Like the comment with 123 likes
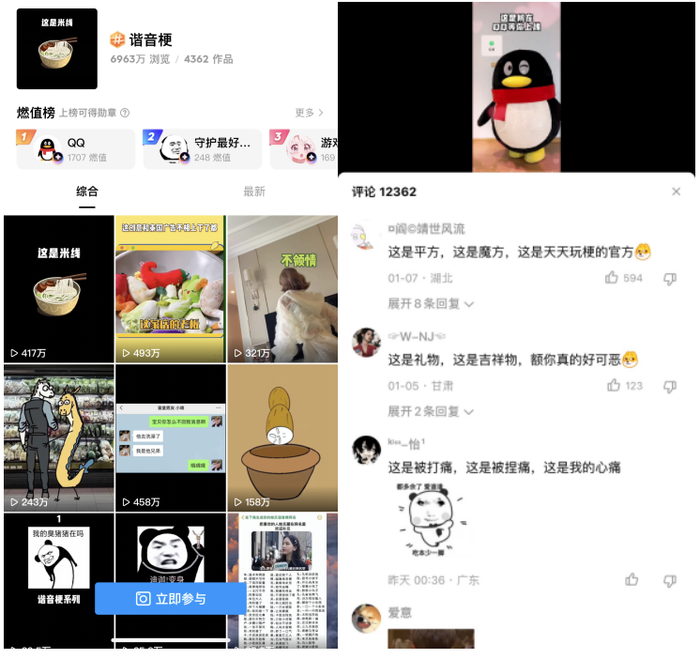 point(612,385)
